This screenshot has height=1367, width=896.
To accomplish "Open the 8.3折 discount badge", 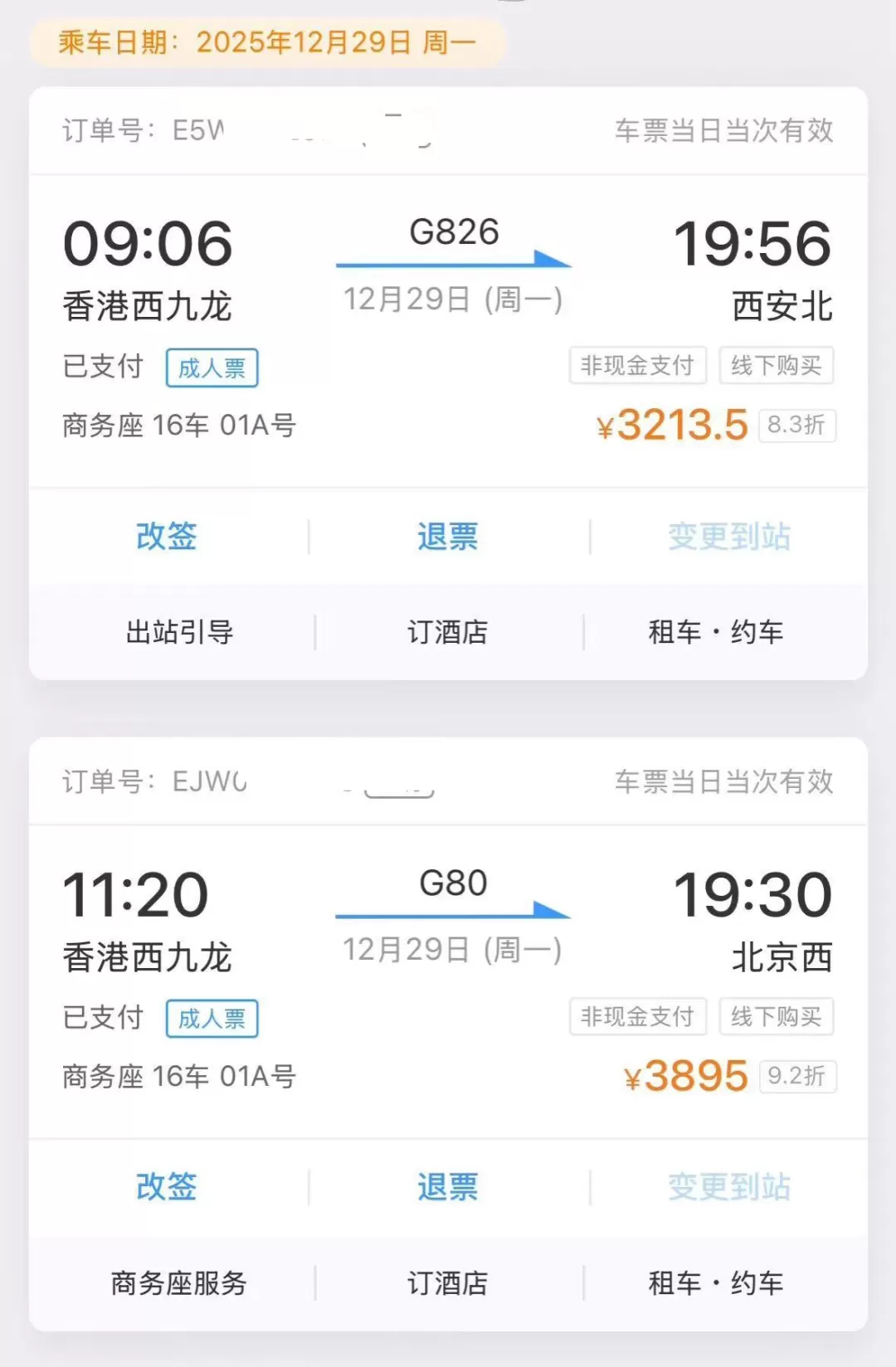I will pos(796,426).
